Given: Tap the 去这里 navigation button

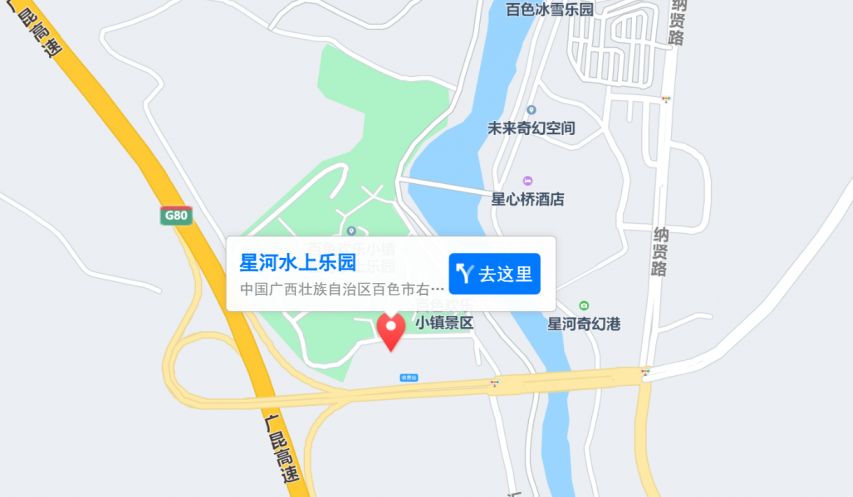Looking at the screenshot, I should coord(494,274).
